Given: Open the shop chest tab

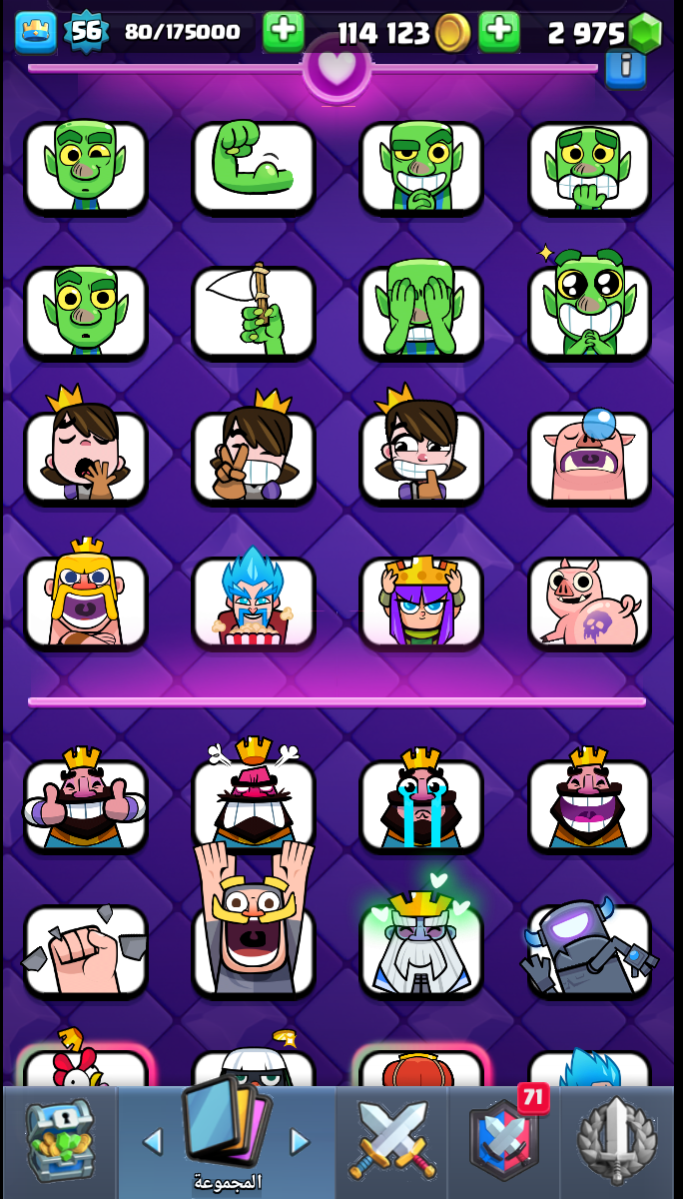Looking at the screenshot, I should pos(60,1142).
